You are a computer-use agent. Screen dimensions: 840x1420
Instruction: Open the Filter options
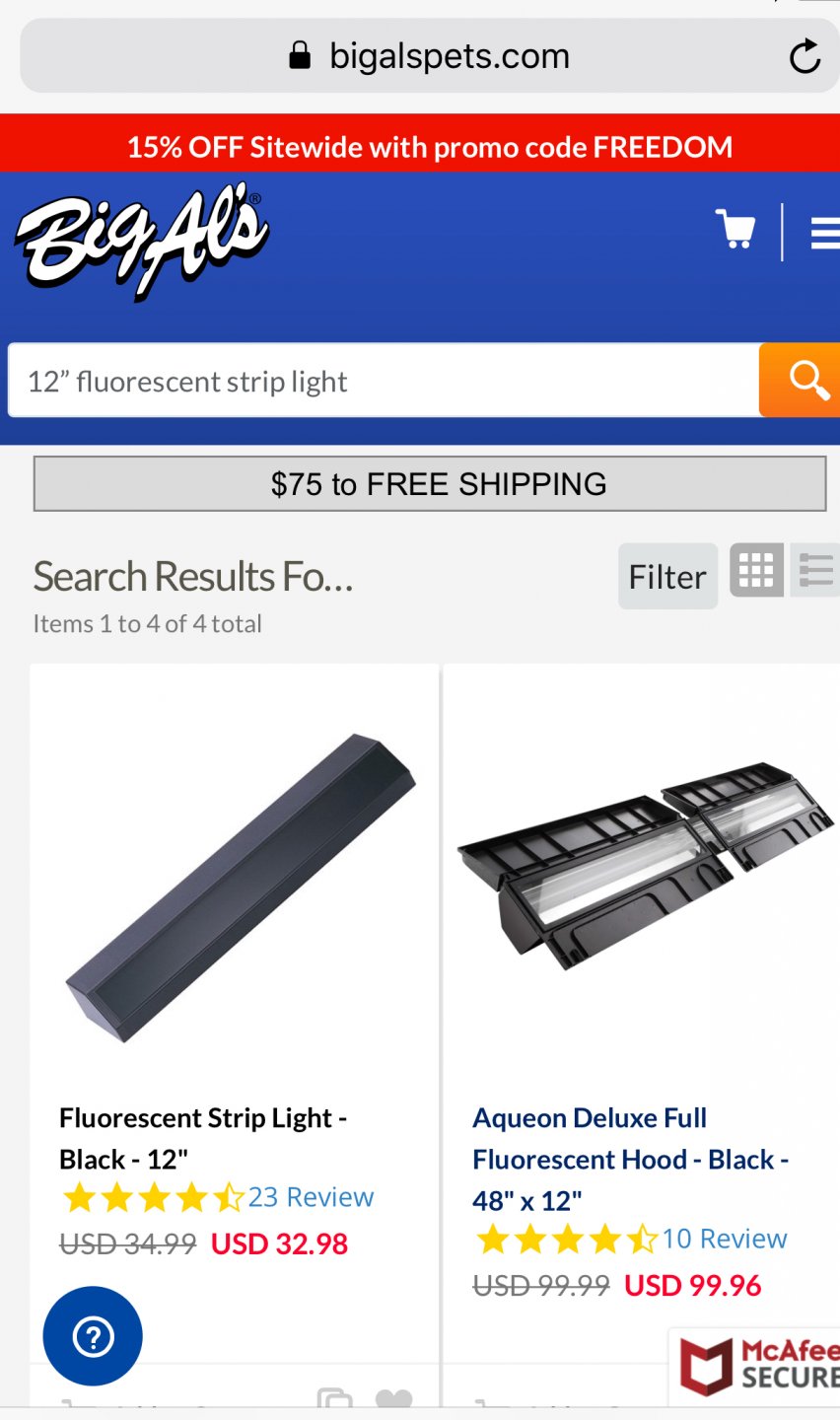click(x=667, y=577)
